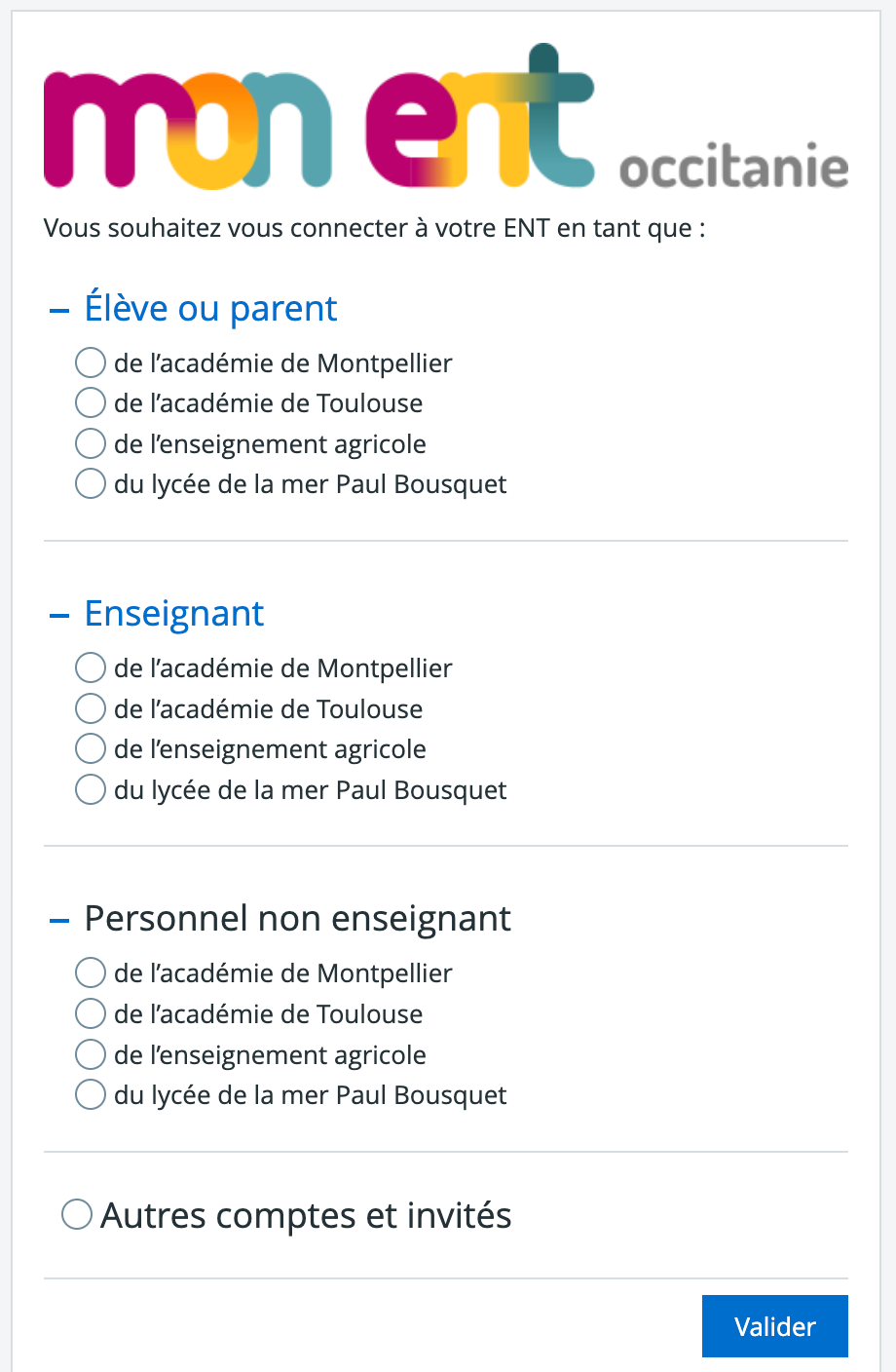Select académie de Montpellier under Élève ou parent

(90, 362)
